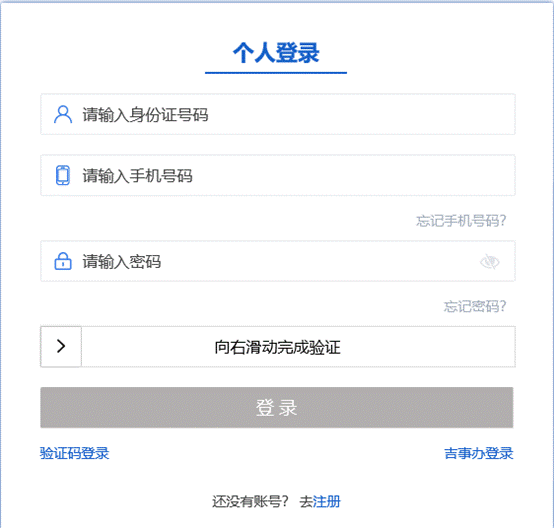Focus the 请输入身份证号码 ID number field
The height and width of the screenshot is (528, 554).
(x=278, y=114)
